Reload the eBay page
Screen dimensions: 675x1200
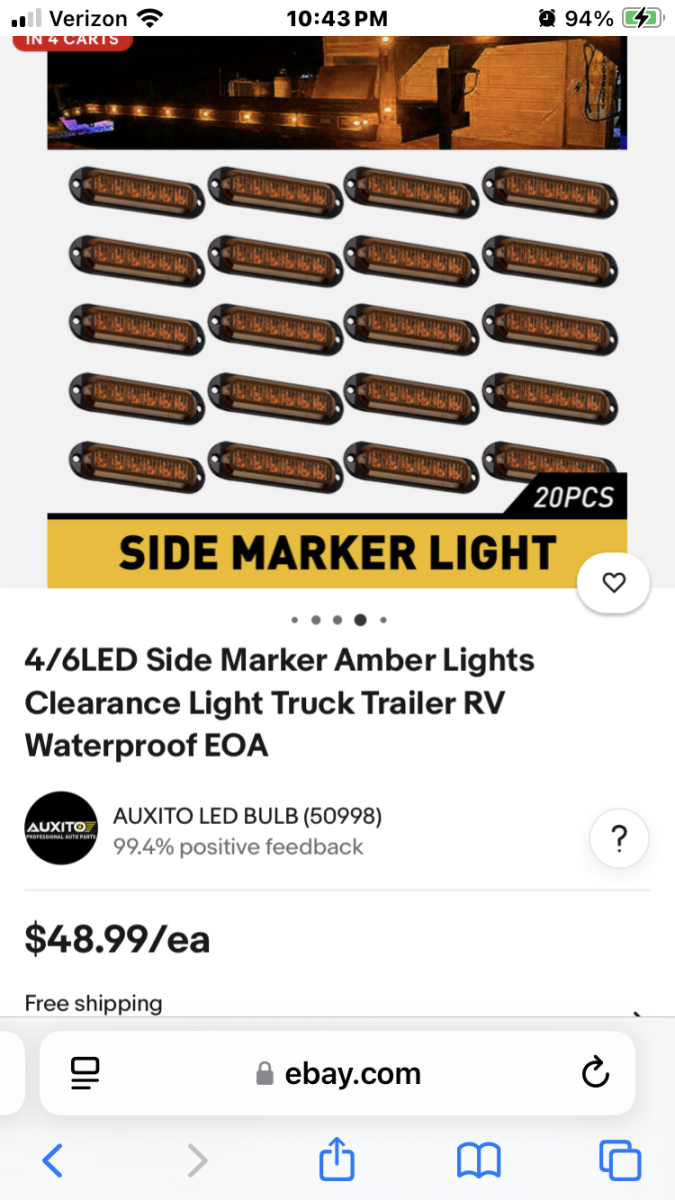595,1074
